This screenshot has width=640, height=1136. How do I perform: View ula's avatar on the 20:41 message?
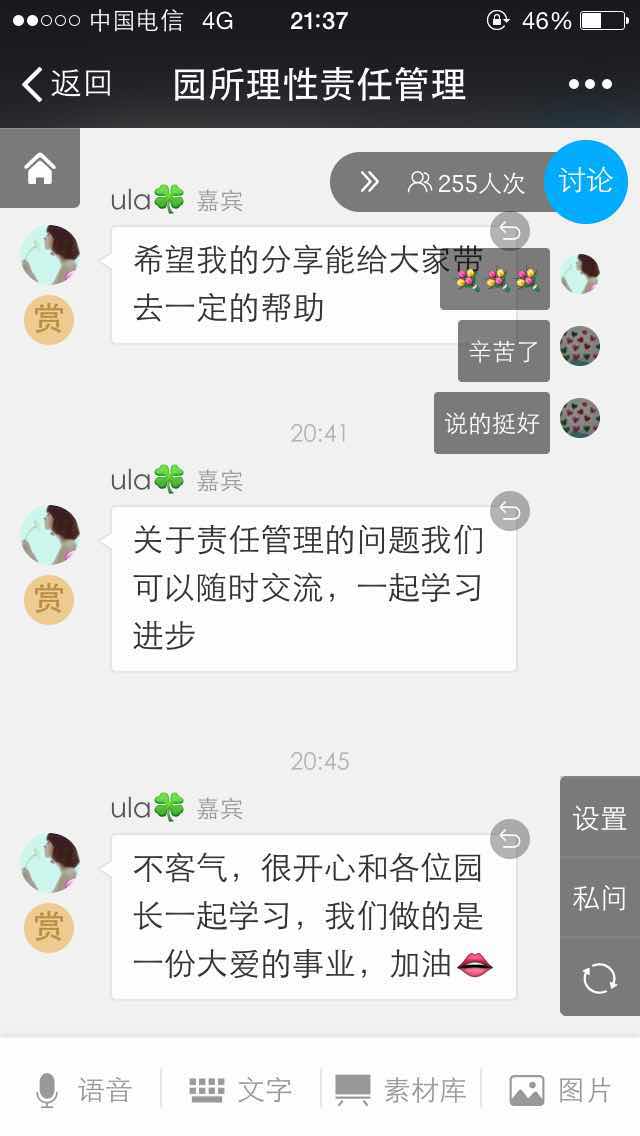tap(50, 535)
